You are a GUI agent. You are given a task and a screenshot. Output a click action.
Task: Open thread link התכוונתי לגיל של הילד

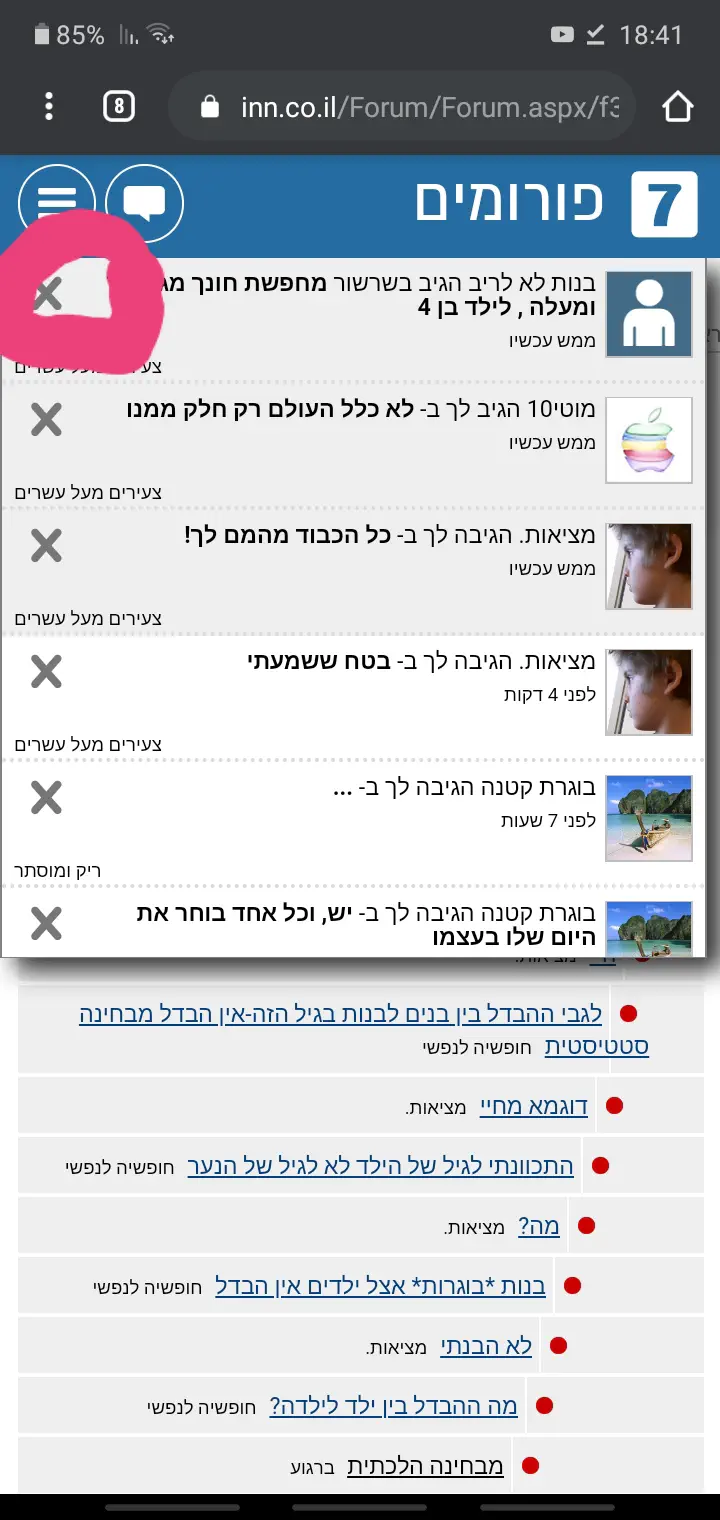click(x=381, y=1166)
